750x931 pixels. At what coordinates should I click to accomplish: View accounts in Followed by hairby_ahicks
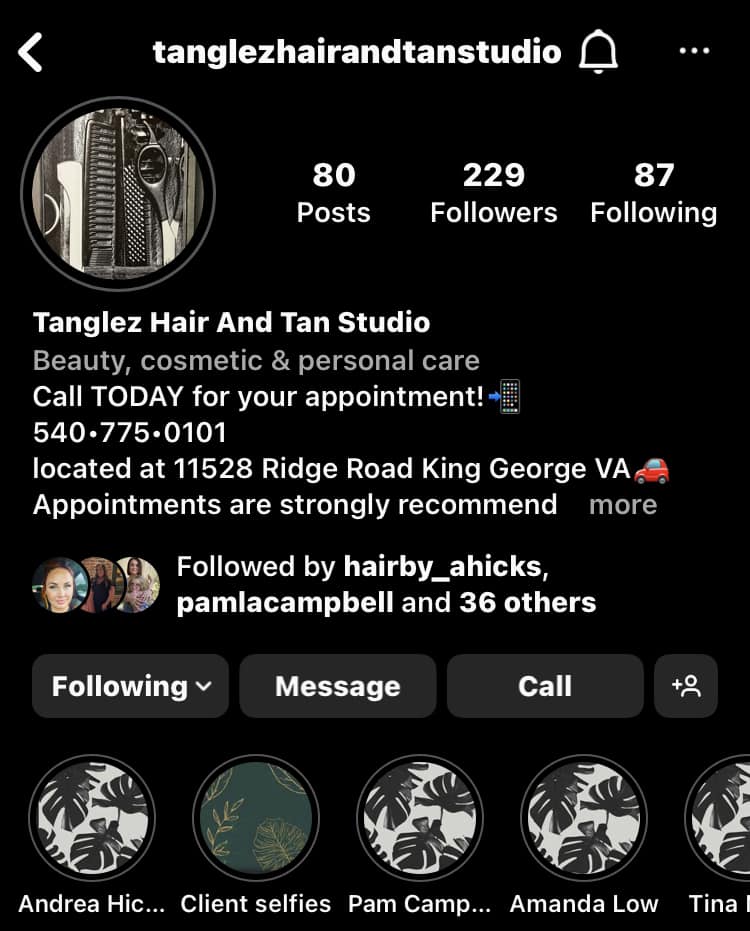(x=385, y=585)
